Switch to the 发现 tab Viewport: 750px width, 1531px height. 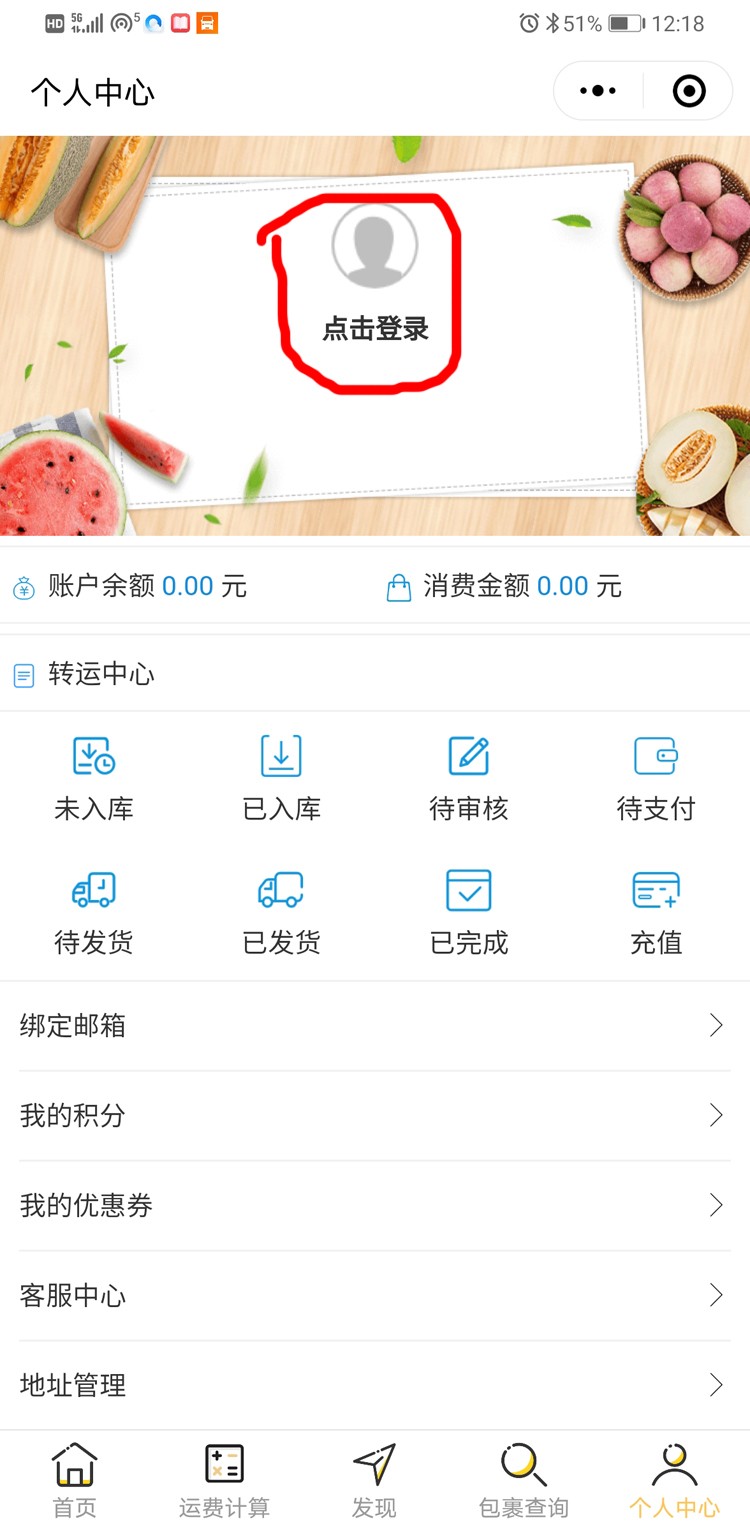[x=375, y=1480]
